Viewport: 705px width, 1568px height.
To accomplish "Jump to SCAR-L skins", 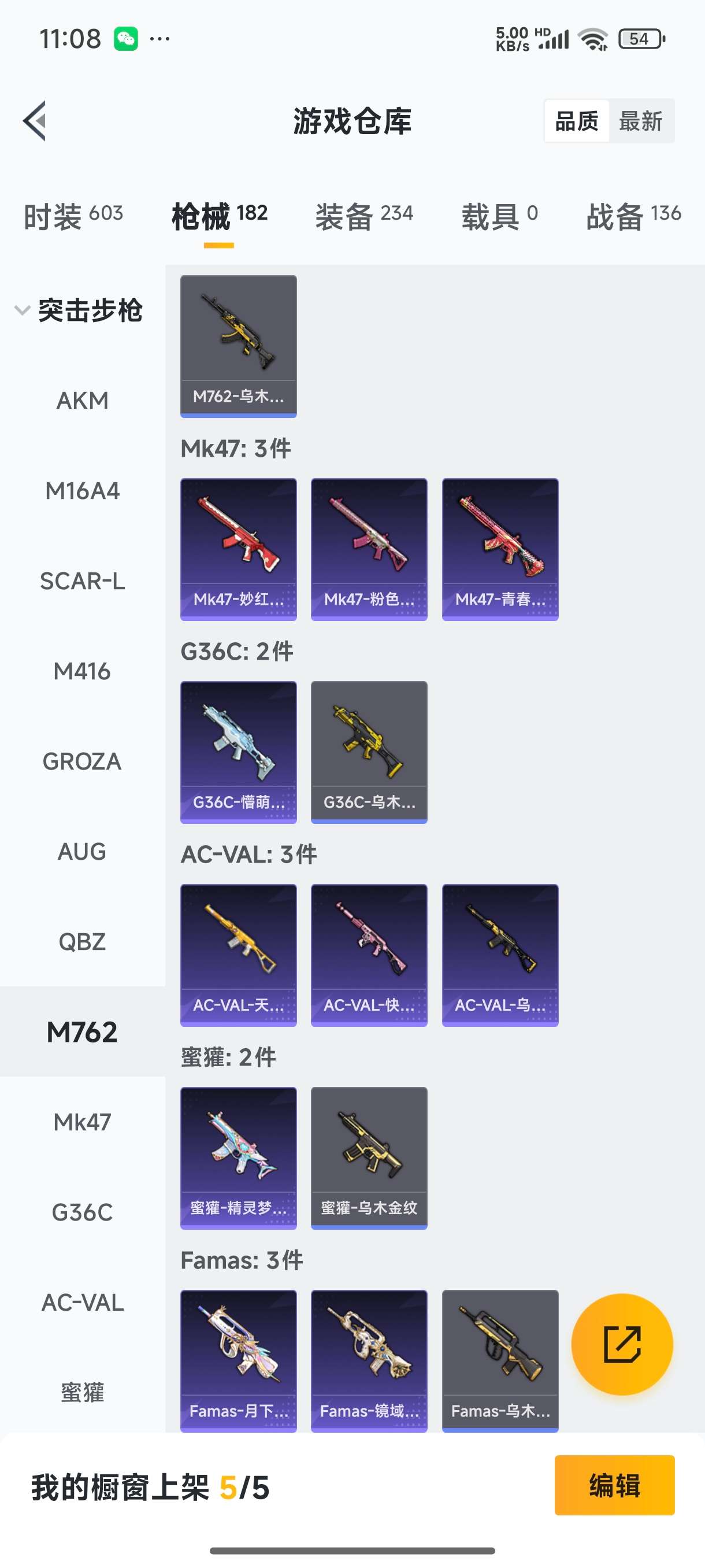I will click(82, 581).
